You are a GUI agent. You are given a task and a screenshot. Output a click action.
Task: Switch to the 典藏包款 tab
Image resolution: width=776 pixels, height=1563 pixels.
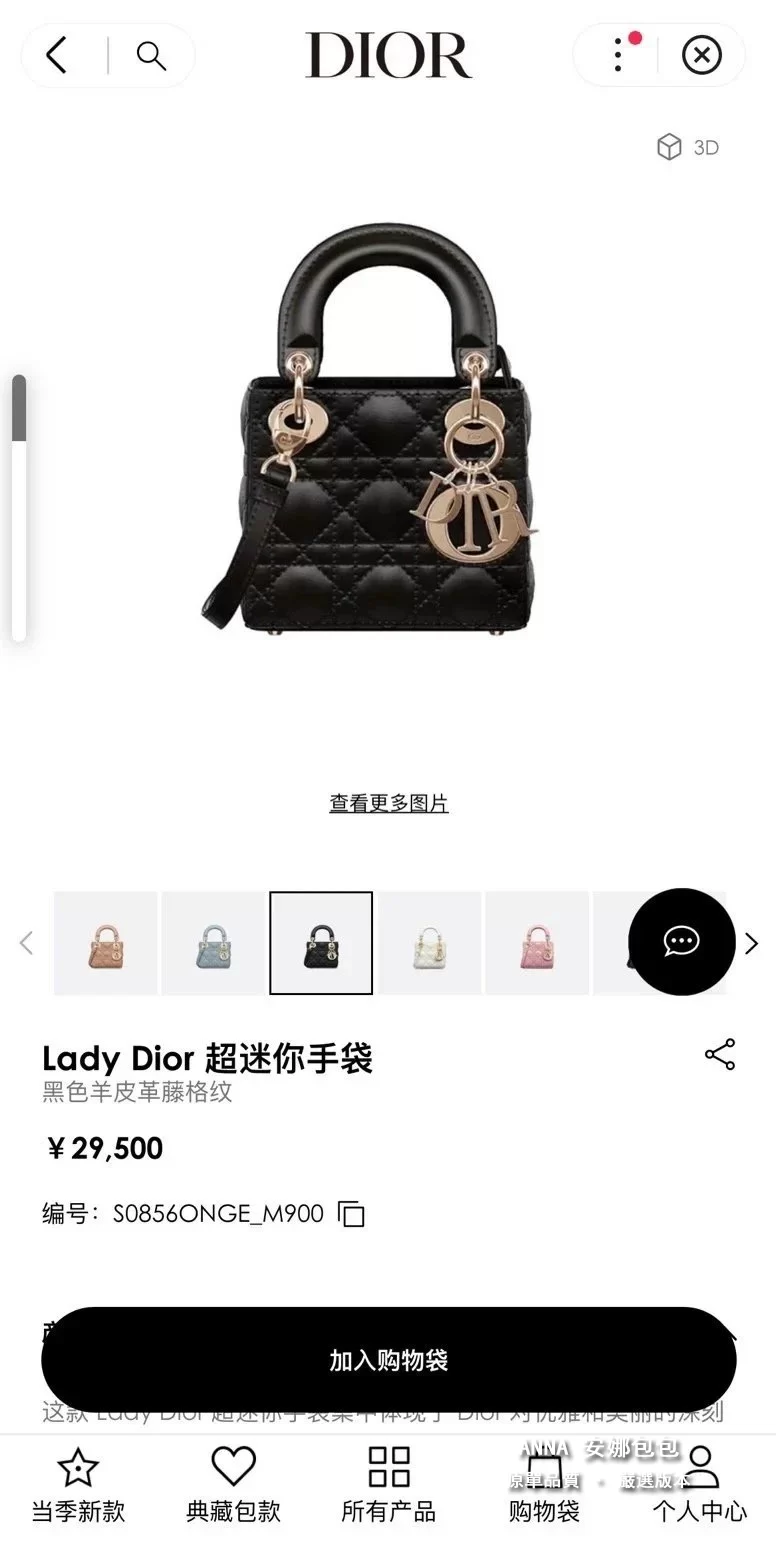[x=233, y=1485]
